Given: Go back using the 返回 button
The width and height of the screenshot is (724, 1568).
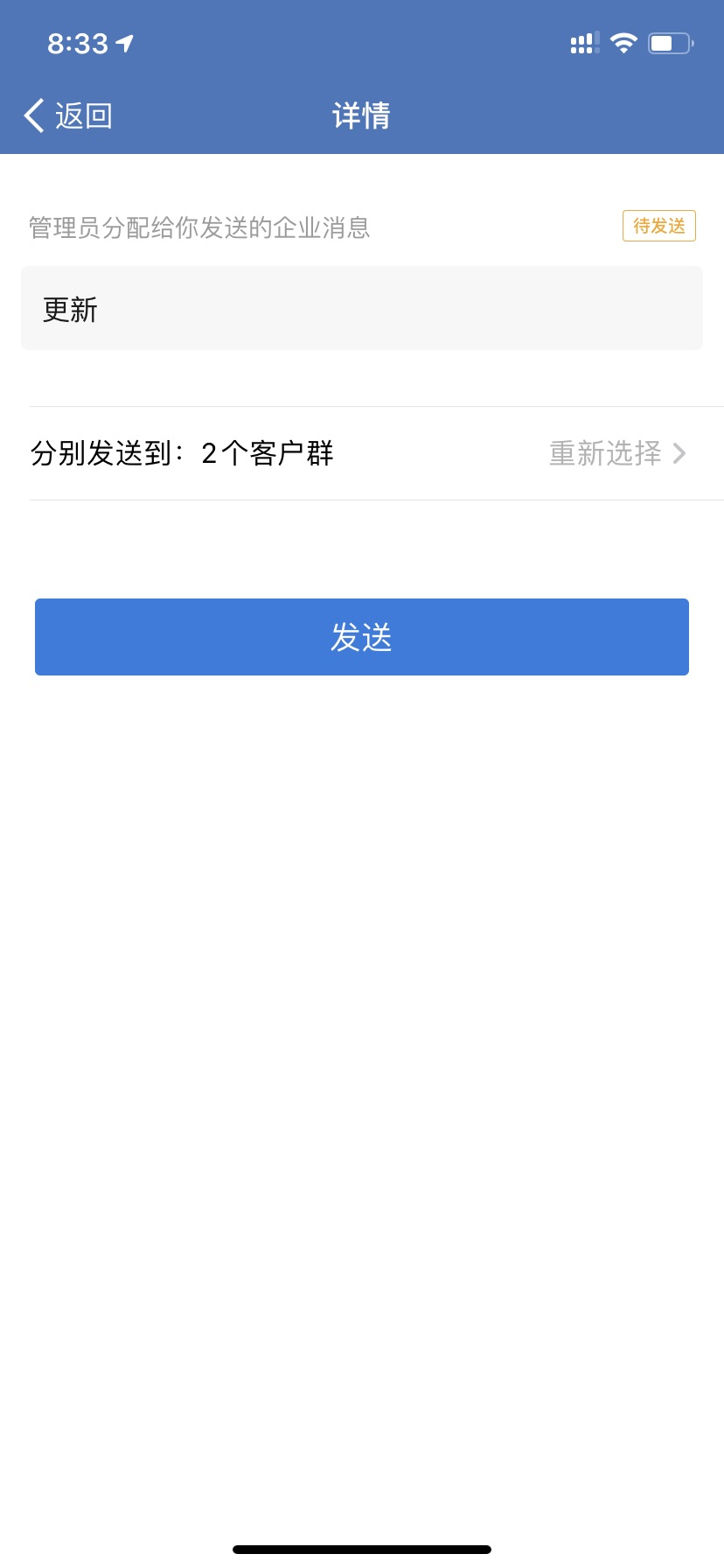Looking at the screenshot, I should [x=68, y=115].
